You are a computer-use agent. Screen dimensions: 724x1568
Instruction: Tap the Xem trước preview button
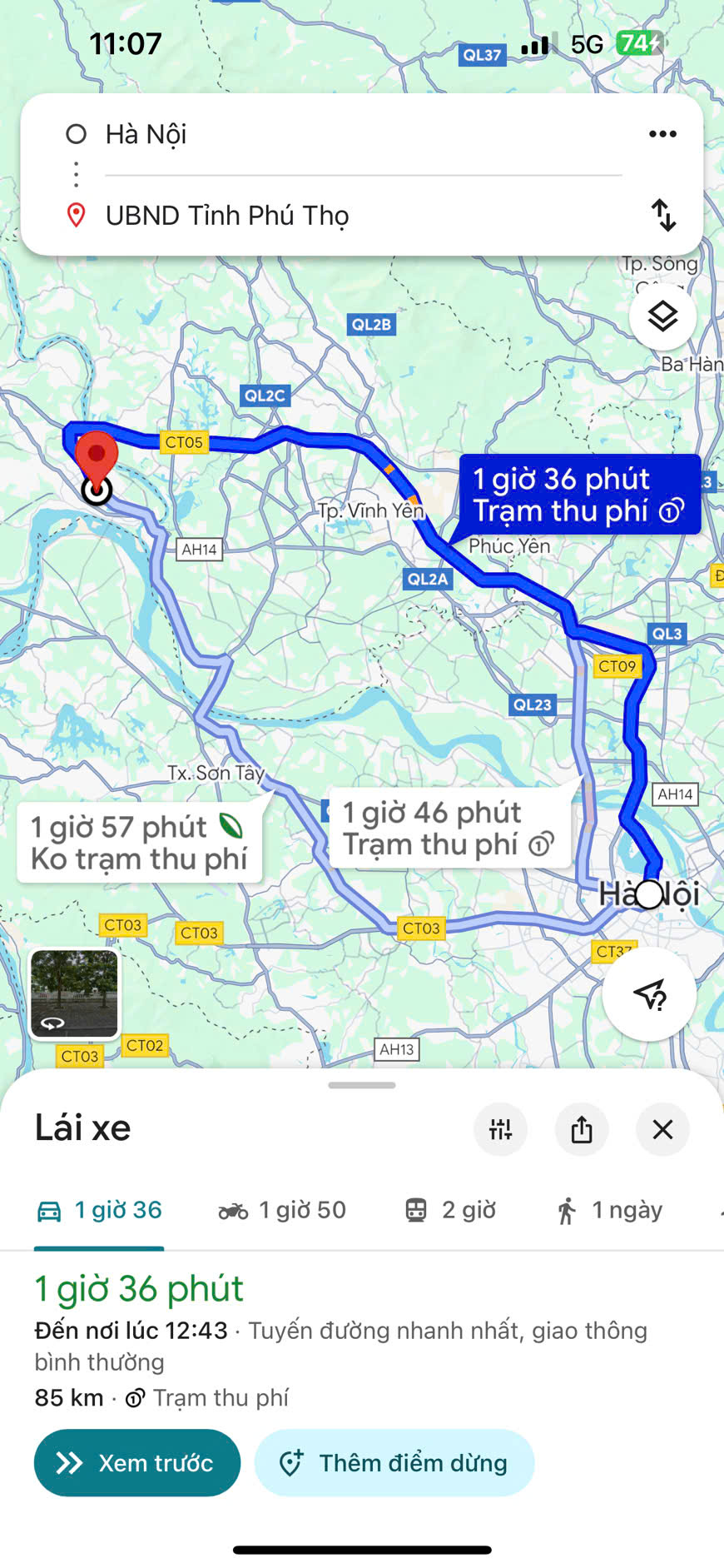pyautogui.click(x=137, y=1463)
